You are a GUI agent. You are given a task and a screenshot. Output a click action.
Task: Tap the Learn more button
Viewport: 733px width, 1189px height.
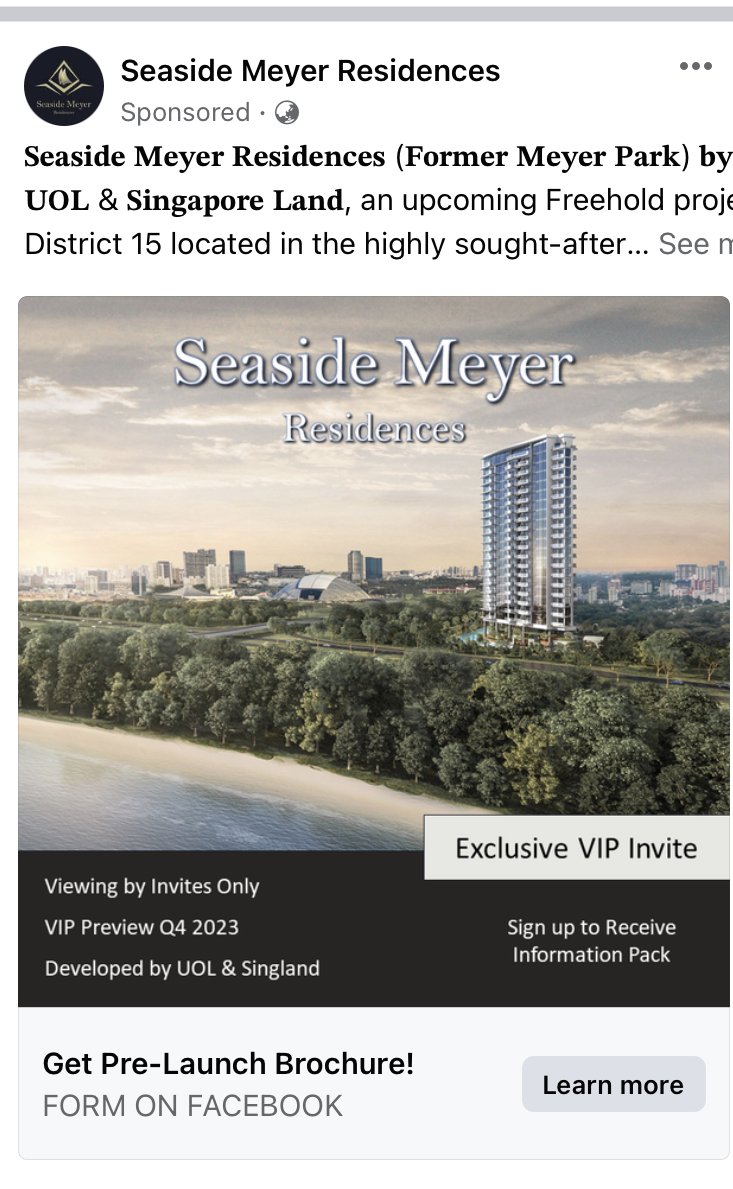[613, 1085]
